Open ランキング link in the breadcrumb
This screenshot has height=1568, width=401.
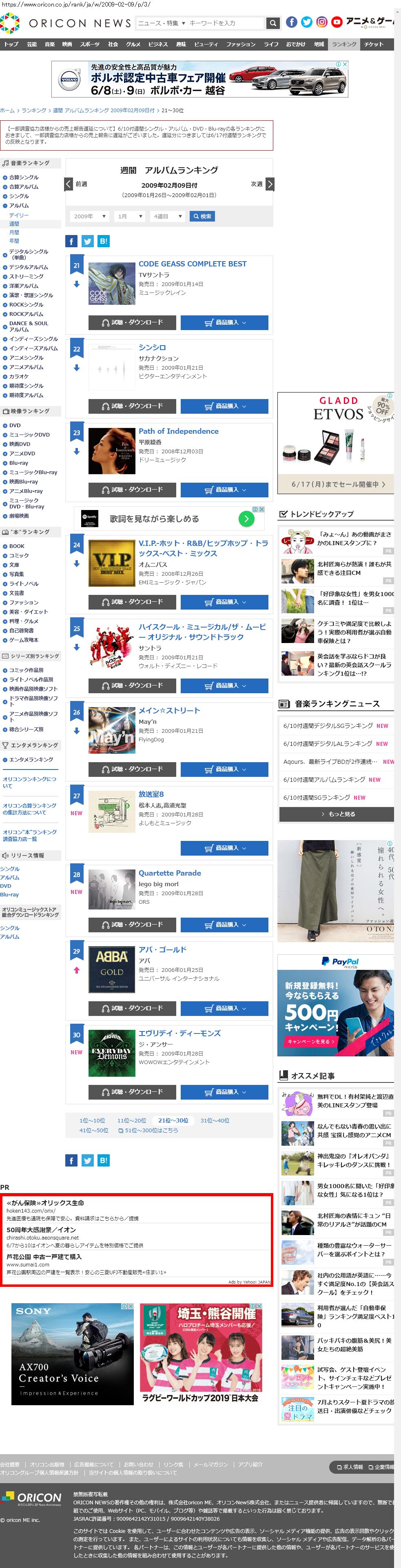point(34,110)
